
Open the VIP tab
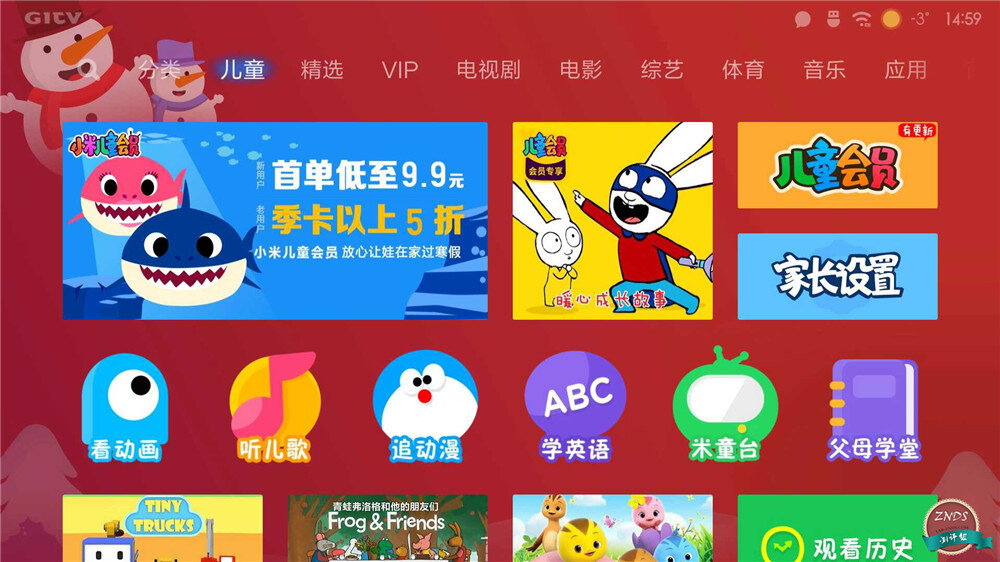click(x=399, y=70)
